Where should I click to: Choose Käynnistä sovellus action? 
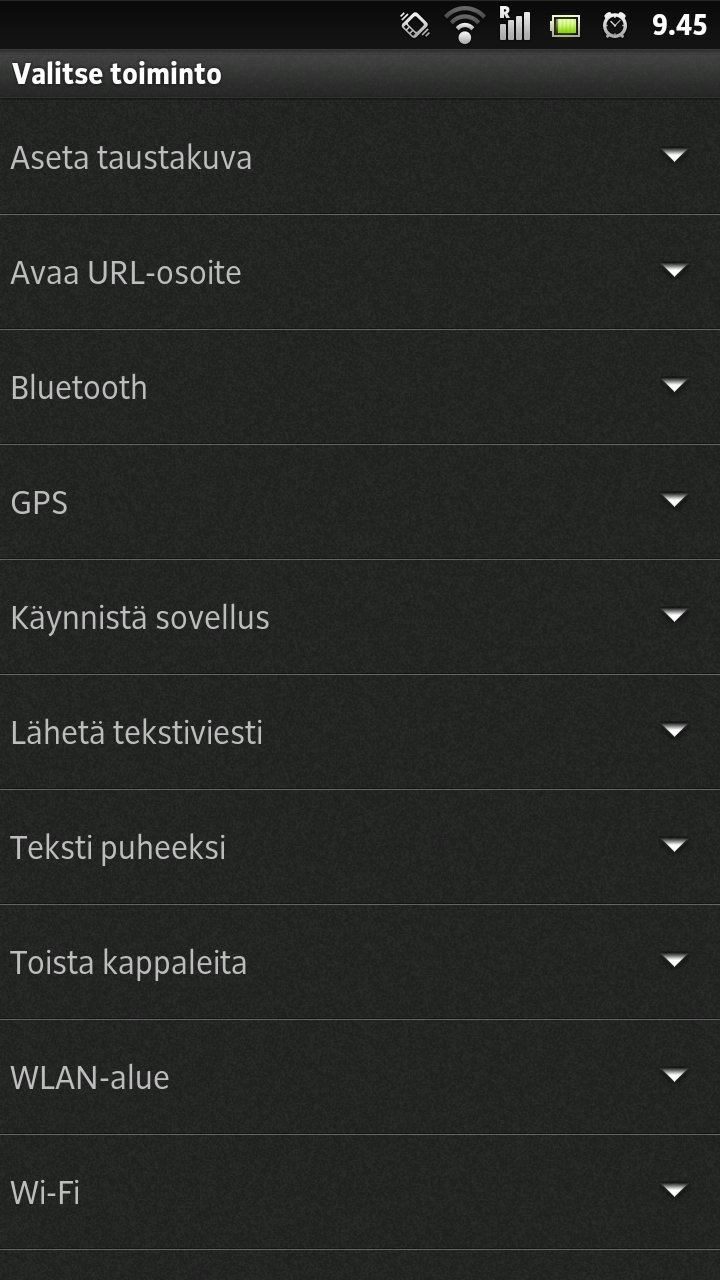pos(360,617)
